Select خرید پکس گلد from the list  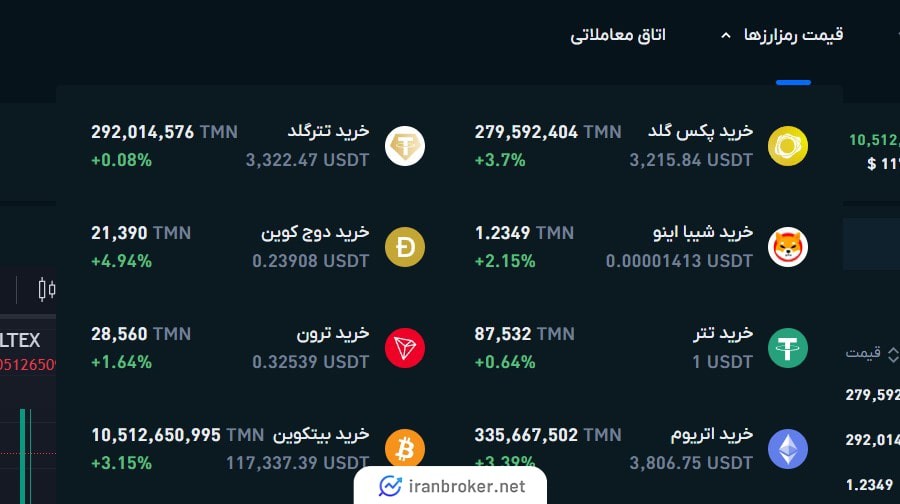[712, 132]
